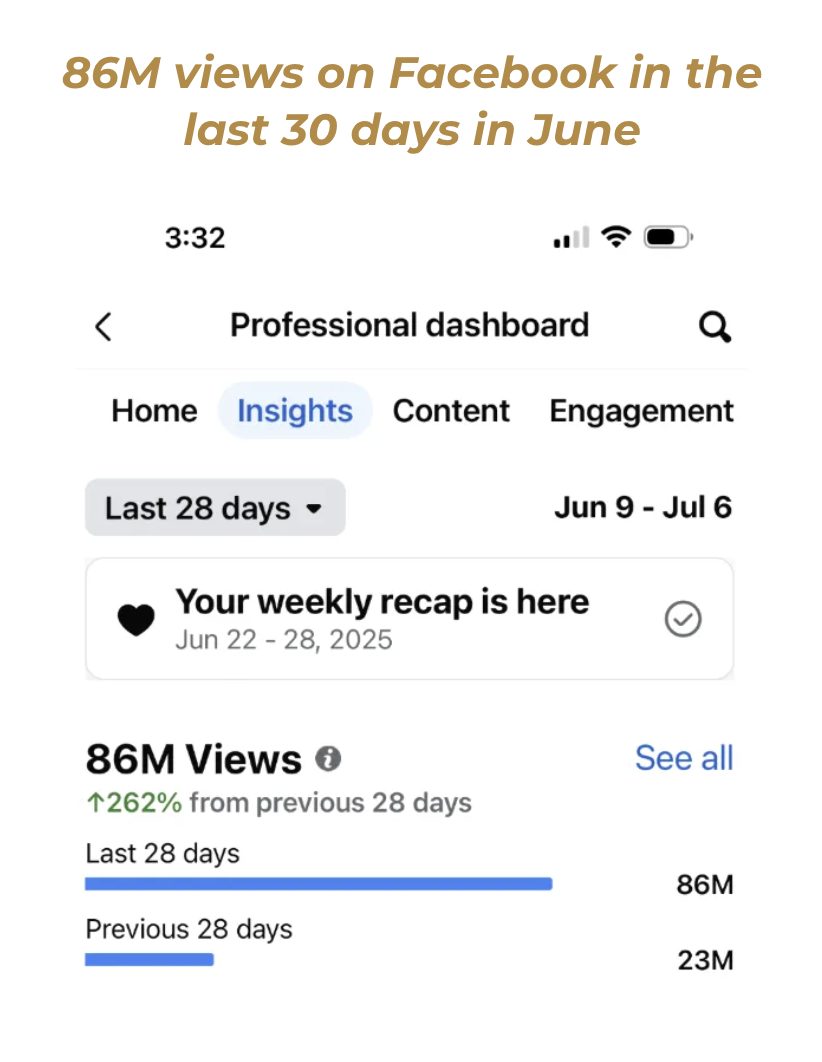Open search from the magnifier icon

point(714,326)
